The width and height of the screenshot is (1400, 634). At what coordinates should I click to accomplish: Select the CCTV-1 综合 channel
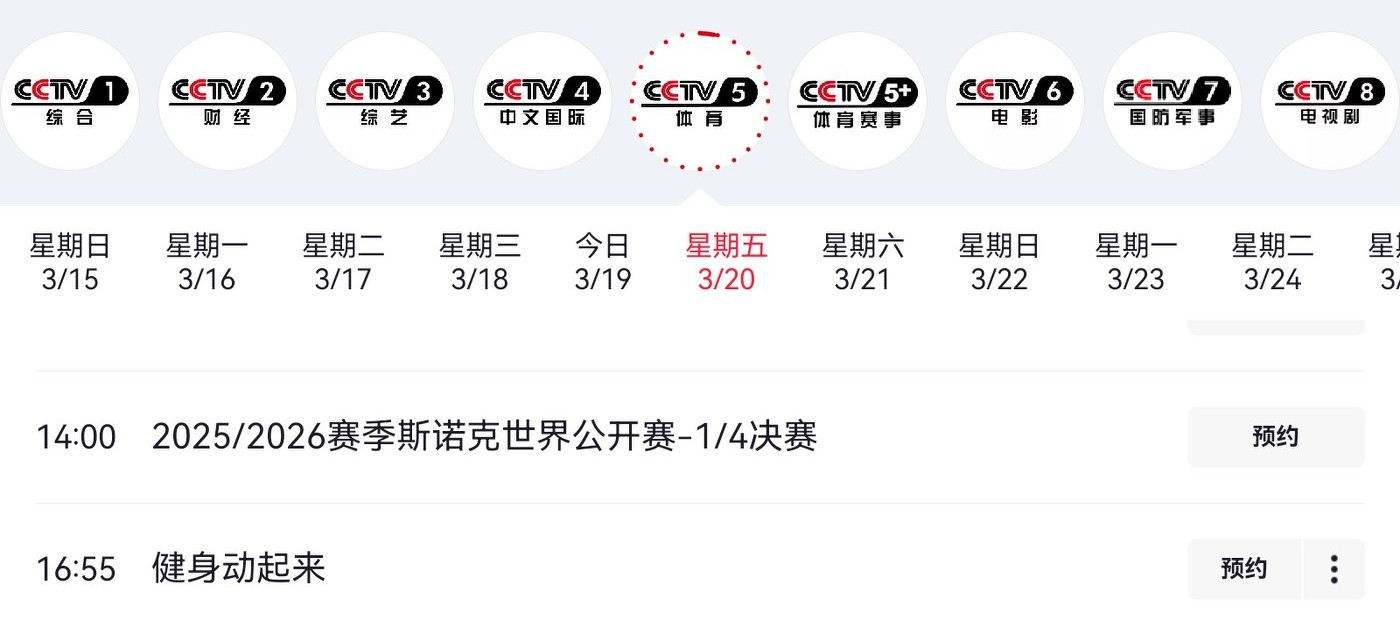tap(69, 101)
